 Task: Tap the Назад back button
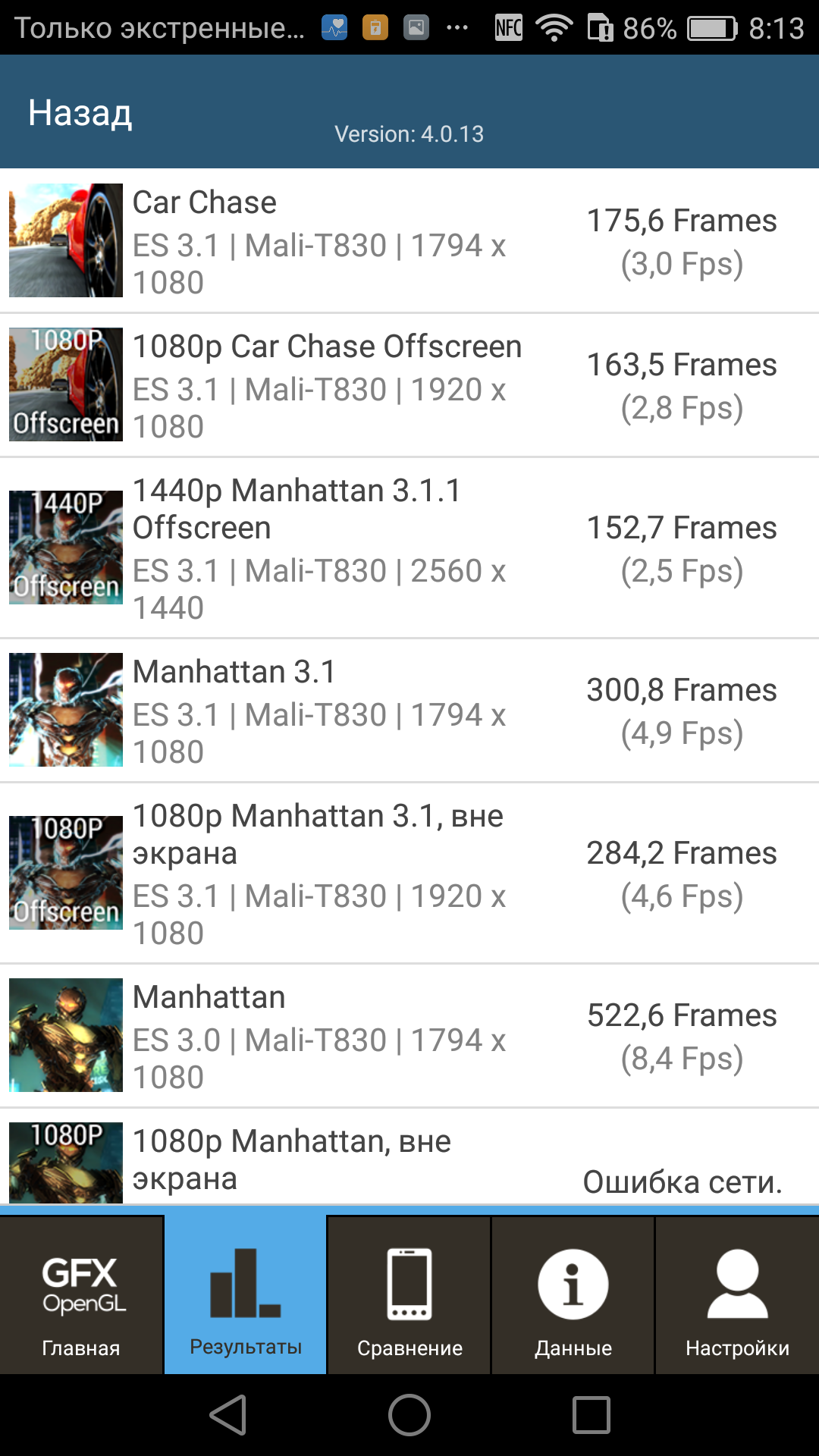pyautogui.click(x=80, y=113)
